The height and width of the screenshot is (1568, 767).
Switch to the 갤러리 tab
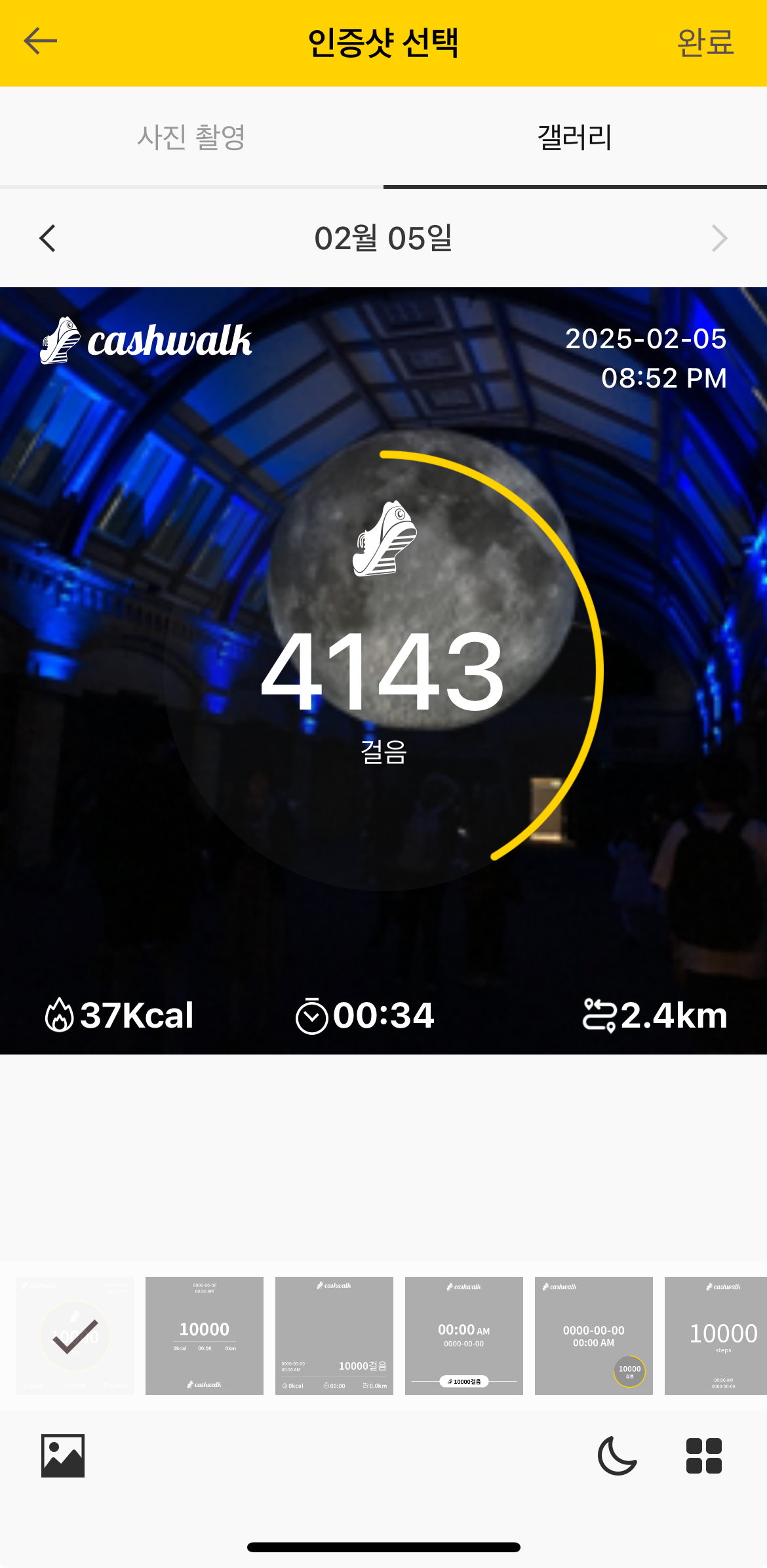(575, 137)
